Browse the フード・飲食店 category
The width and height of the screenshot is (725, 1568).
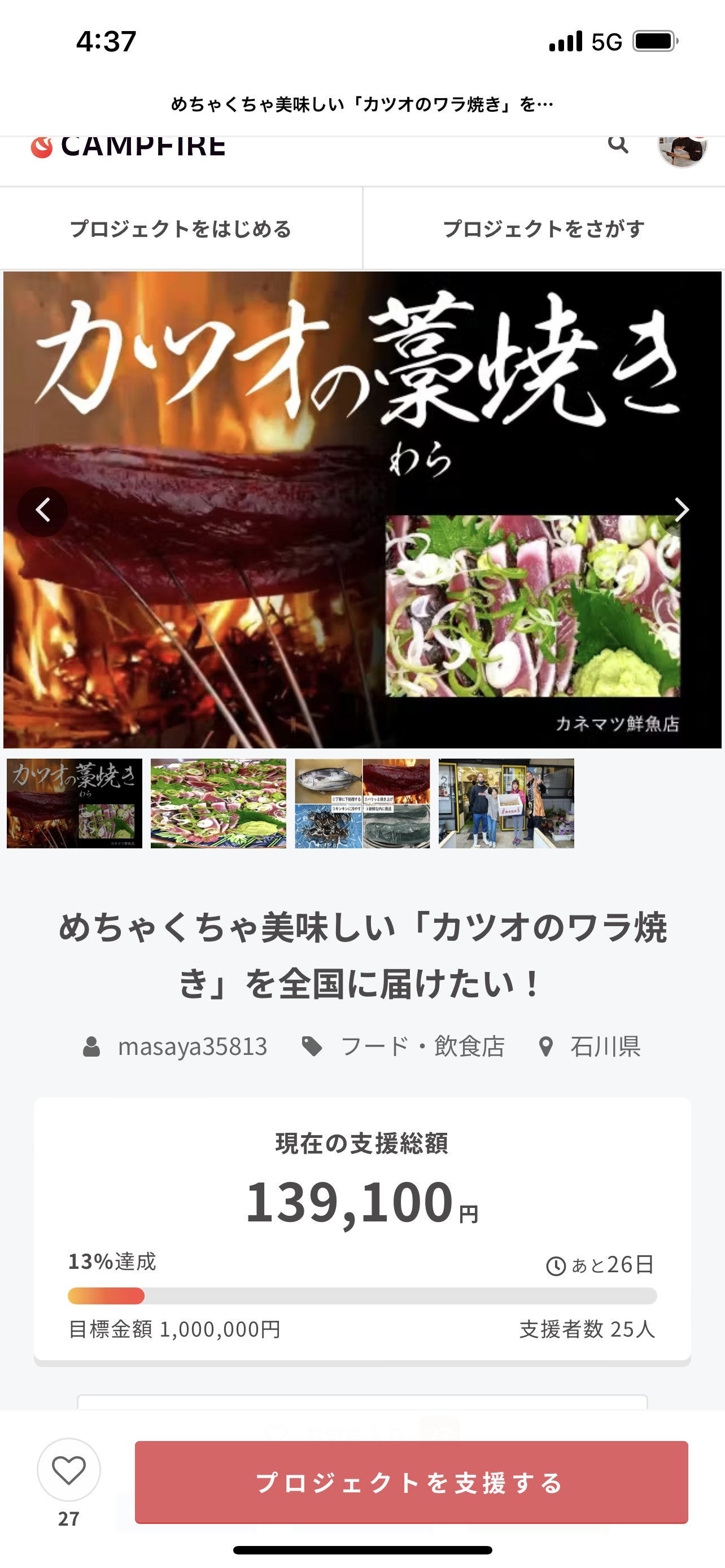click(422, 1046)
